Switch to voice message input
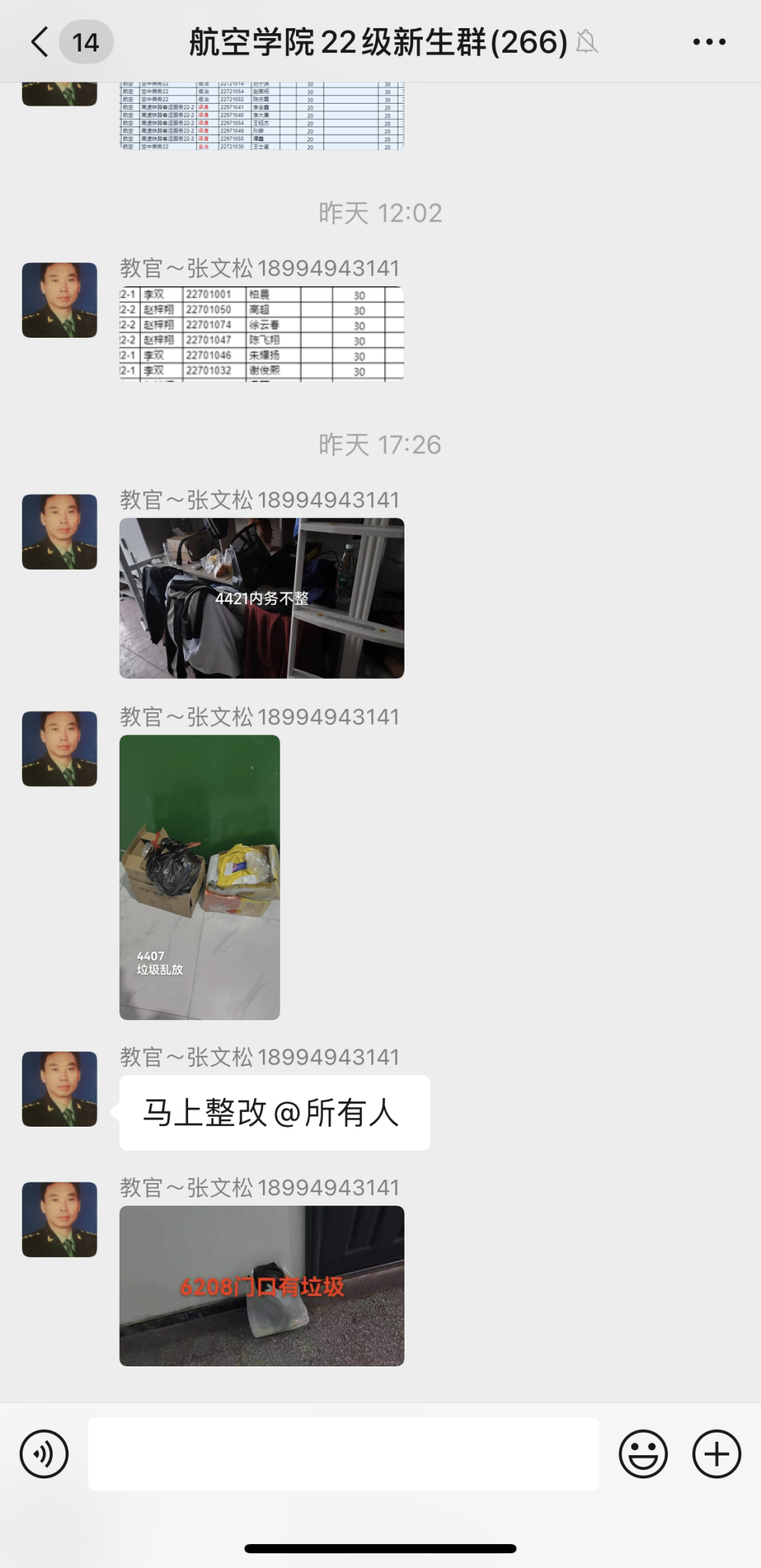The height and width of the screenshot is (1568, 761). pos(44,1454)
